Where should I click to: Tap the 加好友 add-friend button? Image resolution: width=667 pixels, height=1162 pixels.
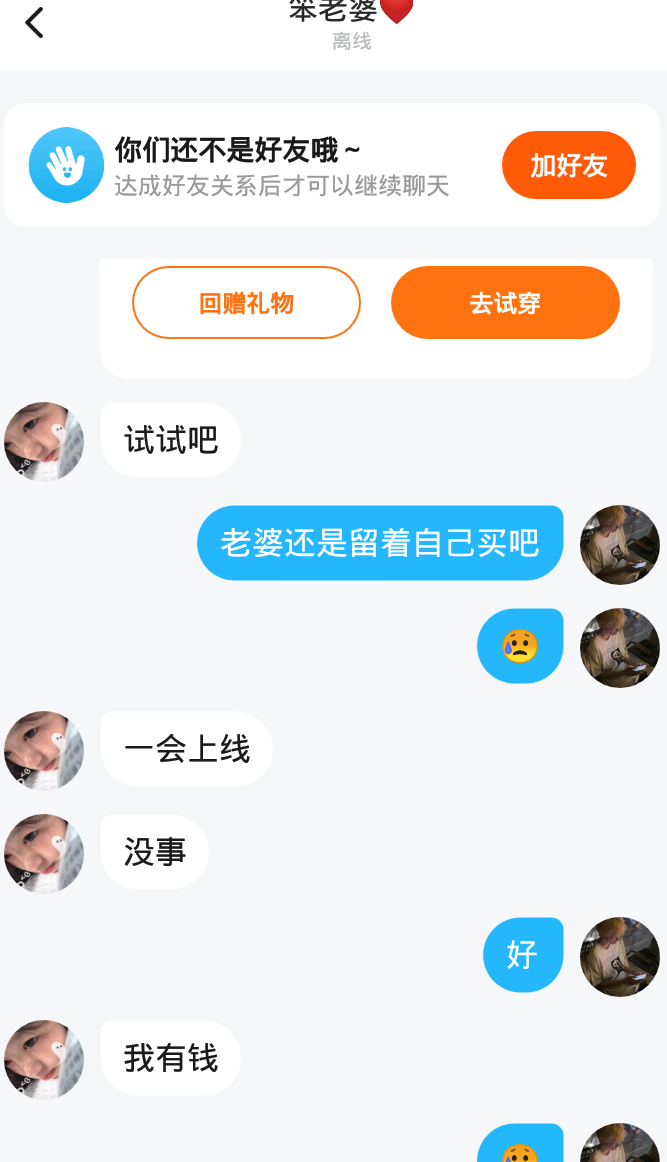click(568, 165)
